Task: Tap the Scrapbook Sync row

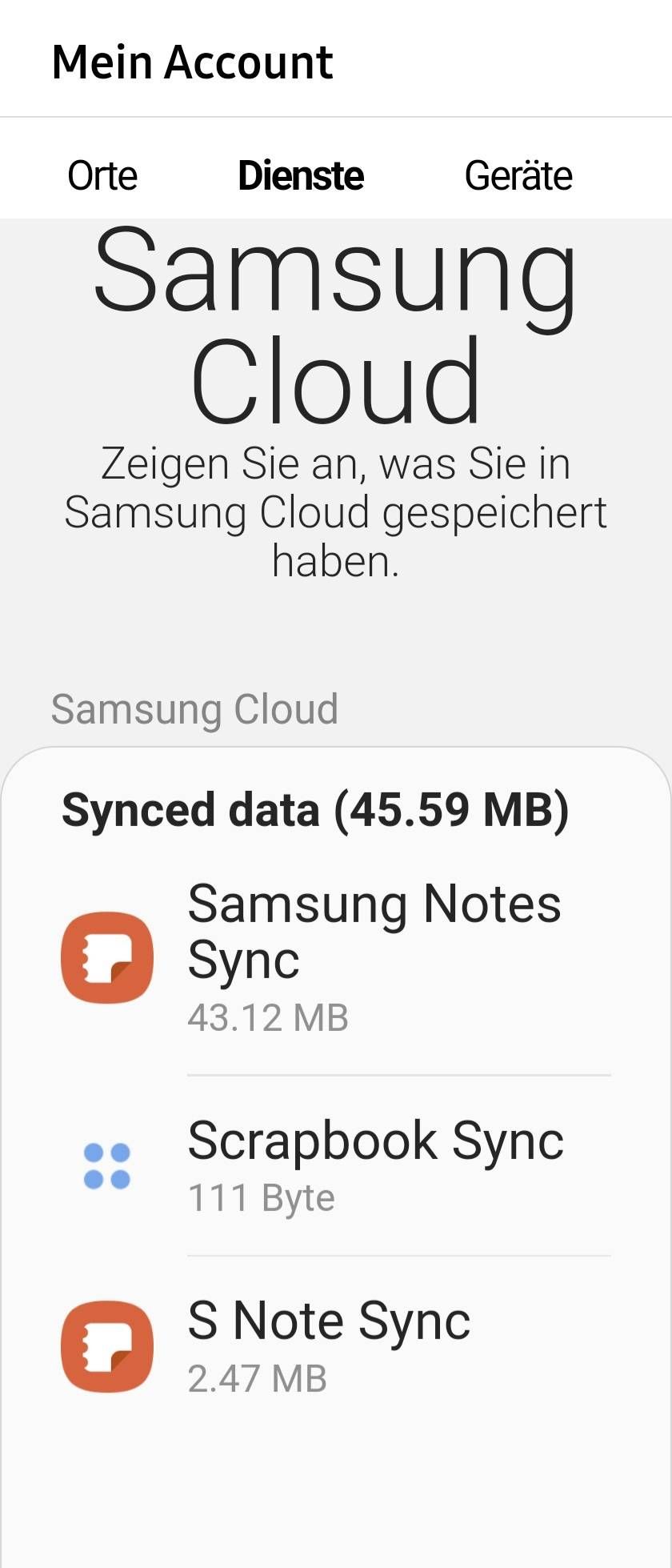Action: tap(336, 1165)
